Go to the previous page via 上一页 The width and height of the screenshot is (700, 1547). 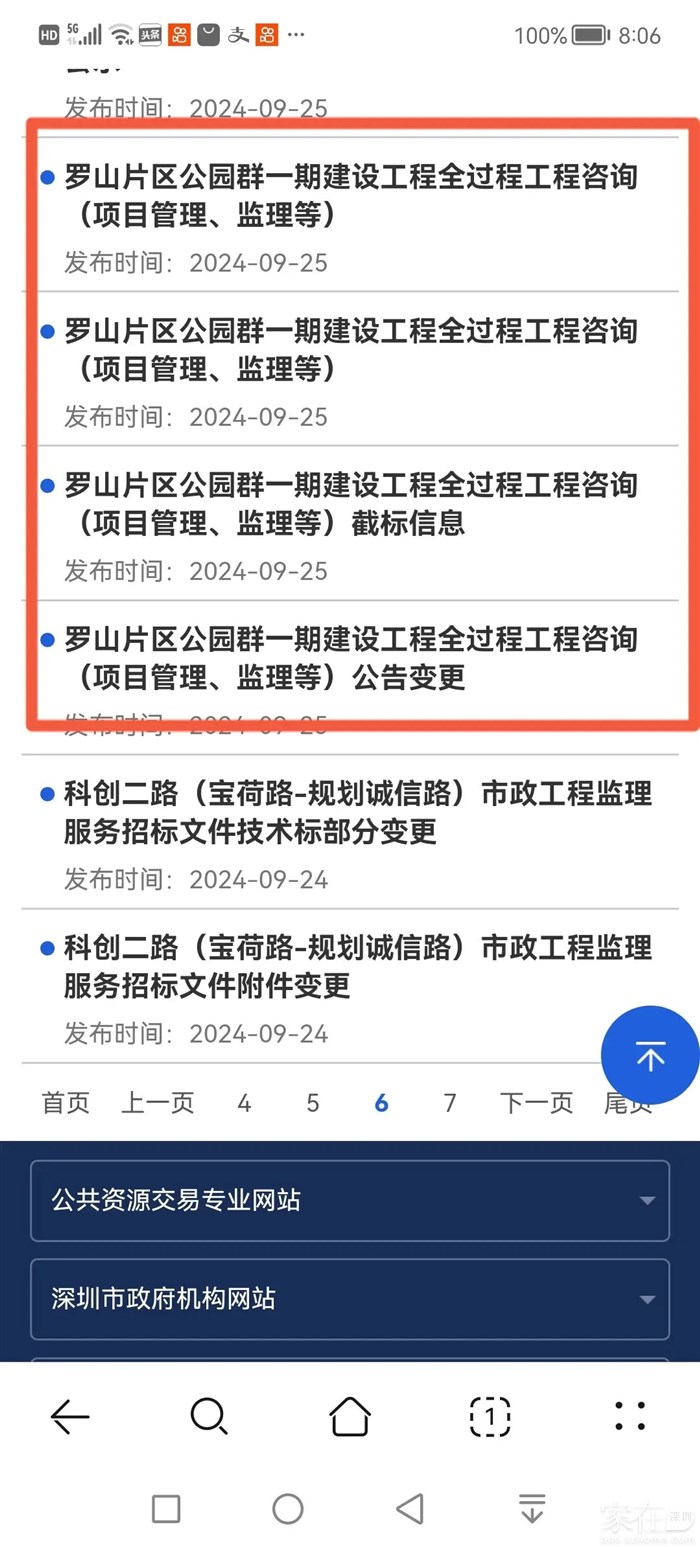point(158,1103)
